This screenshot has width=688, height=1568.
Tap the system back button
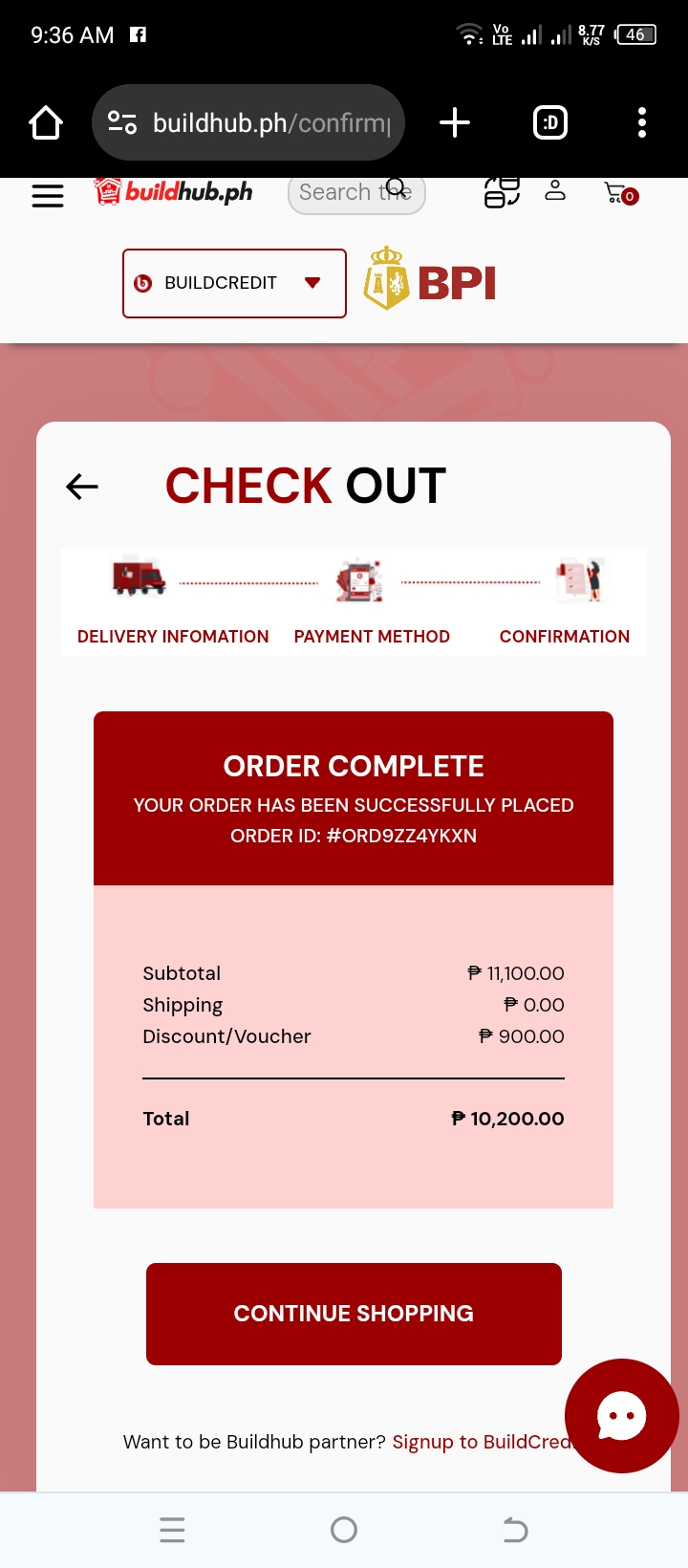pyautogui.click(x=515, y=1530)
